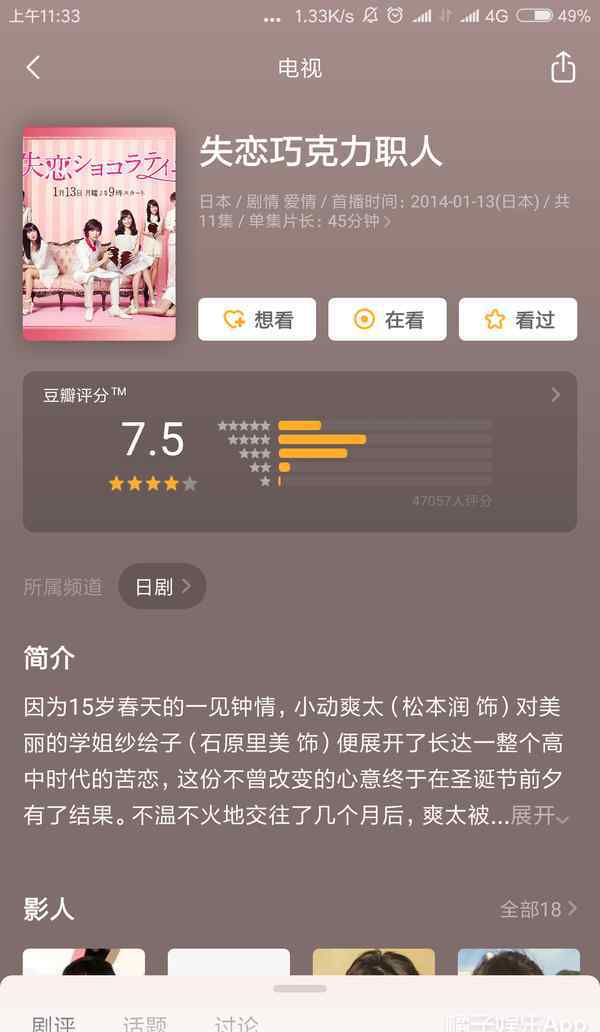Expand the synopsis with 展开
Viewport: 600px width, 1032px height.
pos(539,816)
